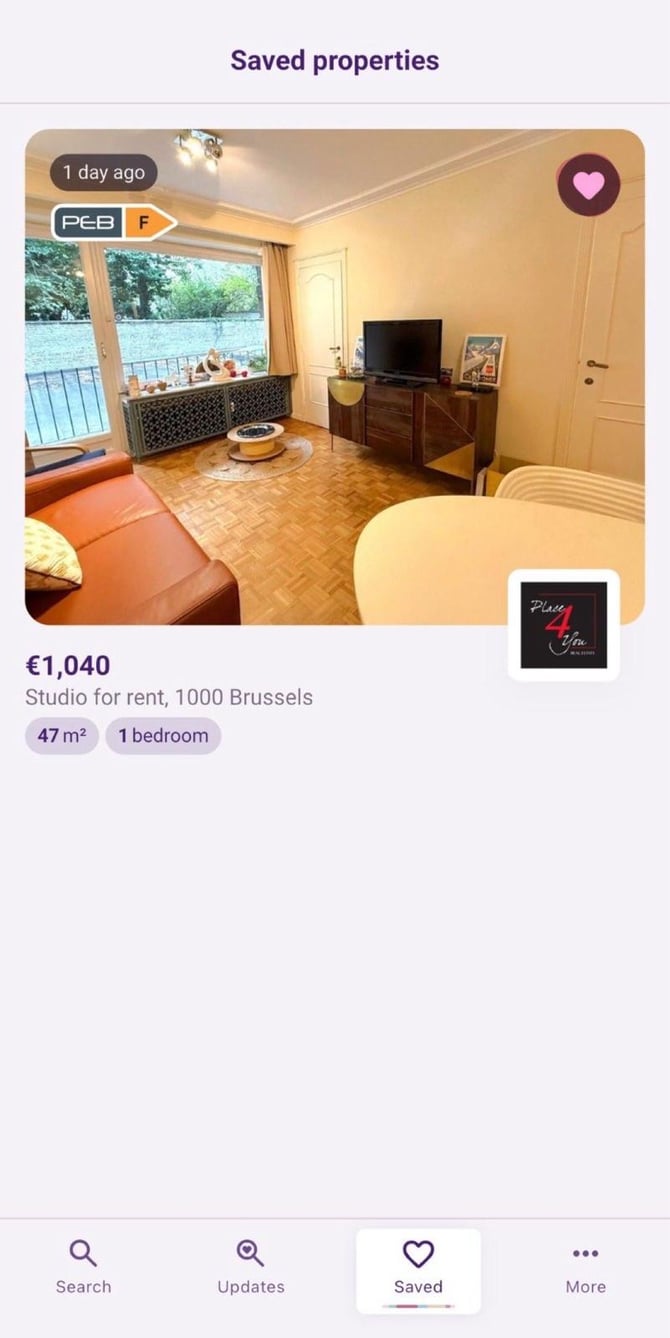
Task: Go to the Updates tab
Action: point(251,1267)
